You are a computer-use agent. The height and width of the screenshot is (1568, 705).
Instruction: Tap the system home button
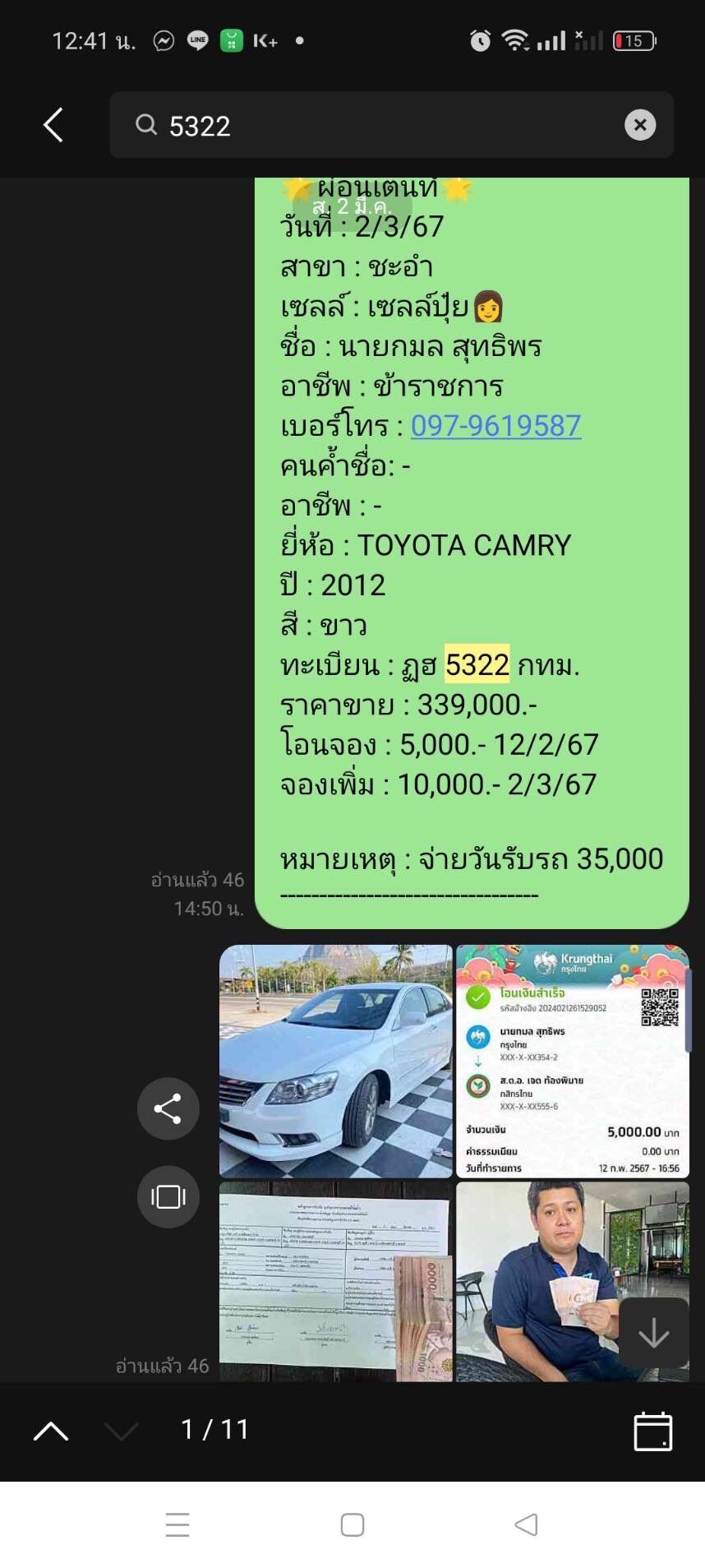coord(352,1524)
